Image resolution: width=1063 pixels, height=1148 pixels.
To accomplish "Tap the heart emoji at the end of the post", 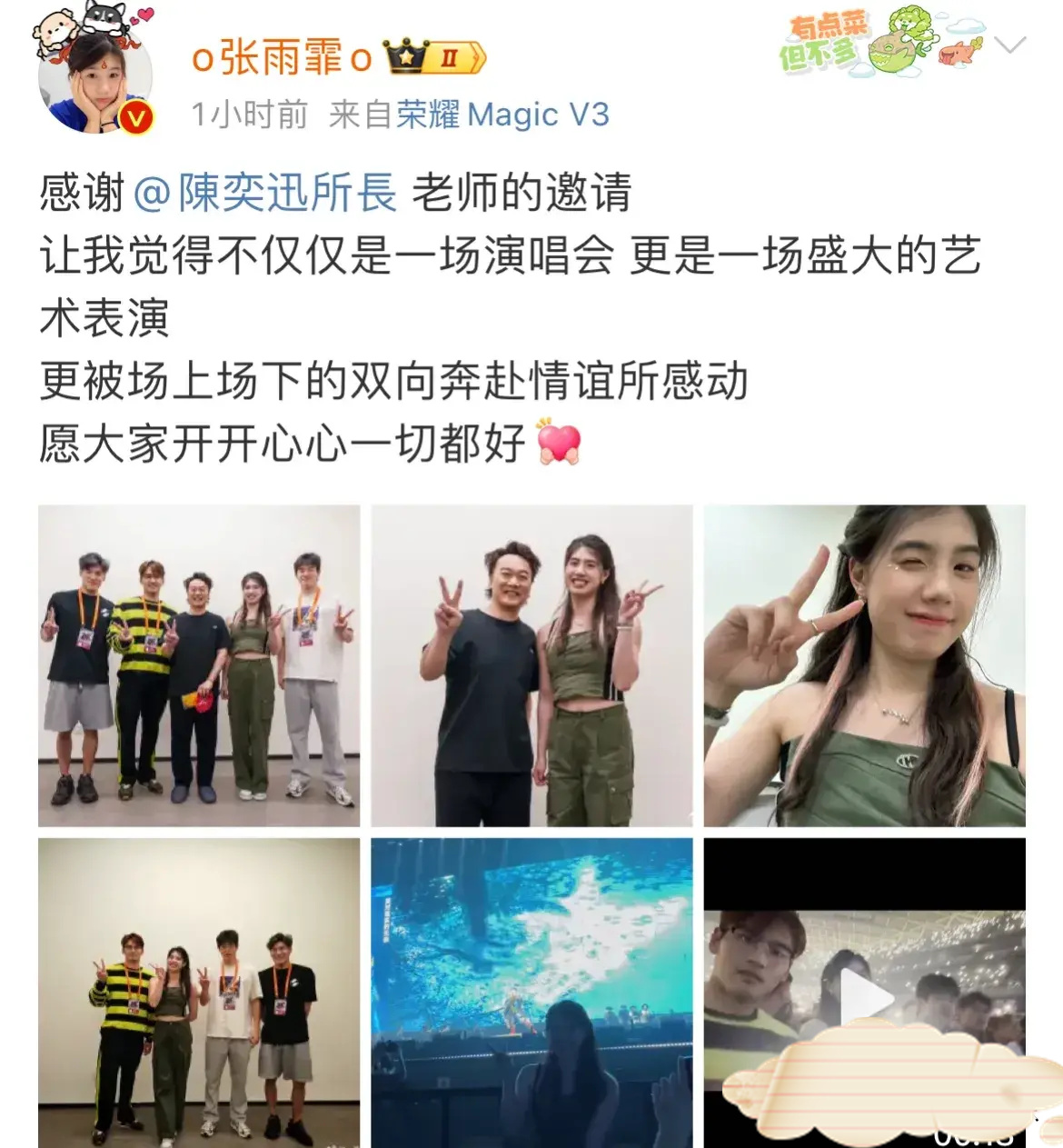I will (558, 444).
